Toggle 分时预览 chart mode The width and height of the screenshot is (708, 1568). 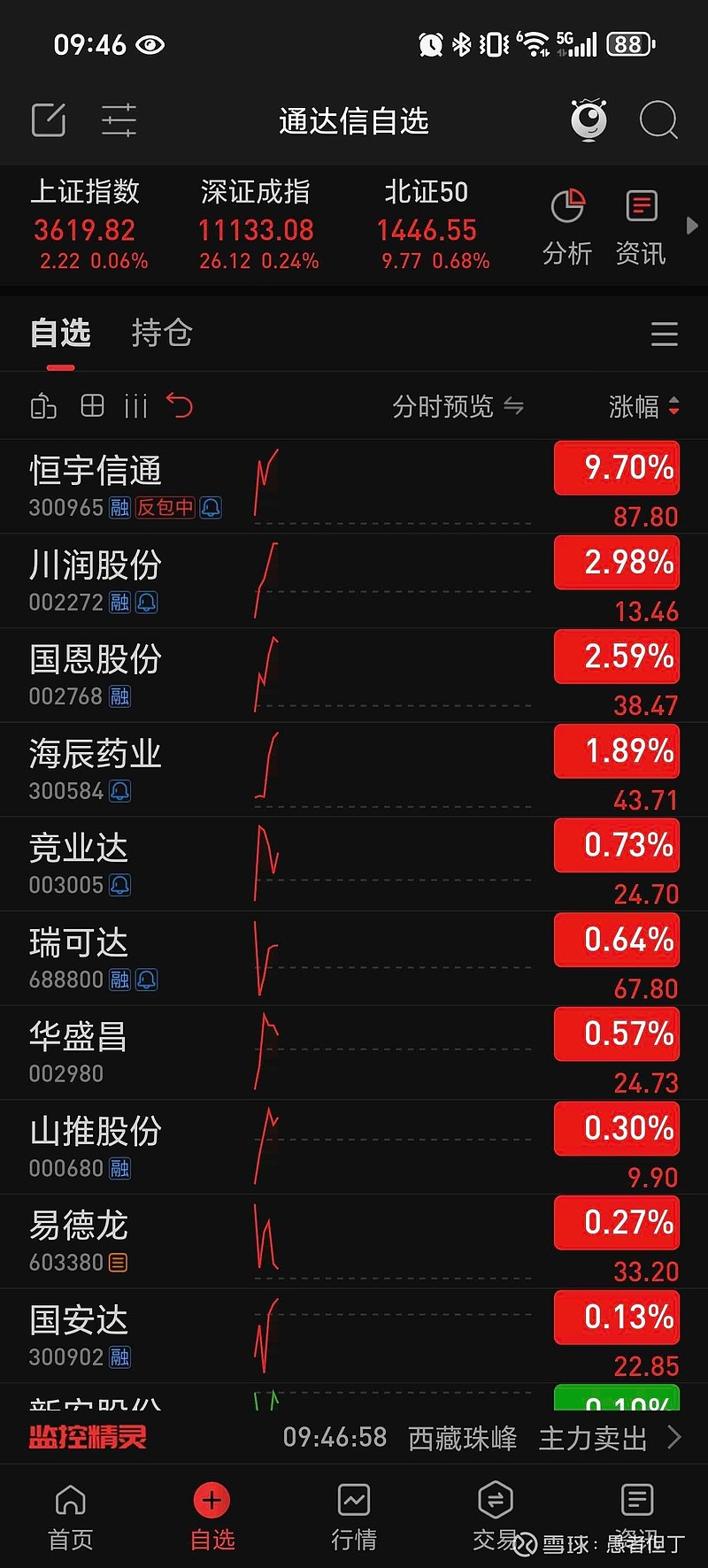pos(458,406)
